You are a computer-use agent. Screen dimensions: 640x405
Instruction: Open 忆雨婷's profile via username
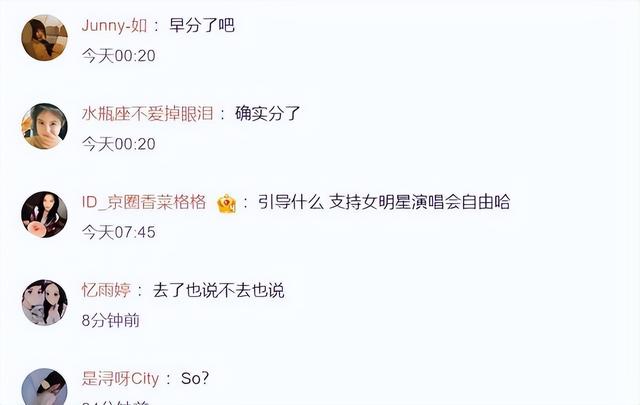coord(106,290)
